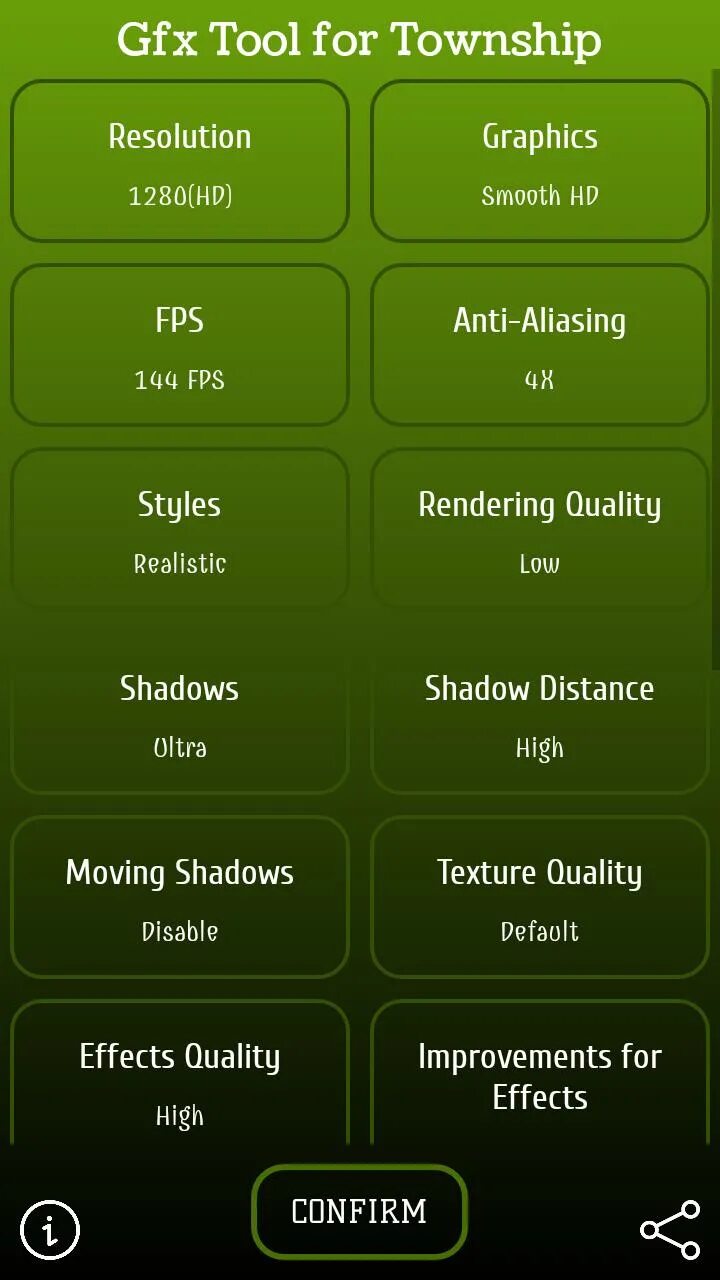Change Shadow Distance
Screen dimensions: 720x1280
(540, 713)
